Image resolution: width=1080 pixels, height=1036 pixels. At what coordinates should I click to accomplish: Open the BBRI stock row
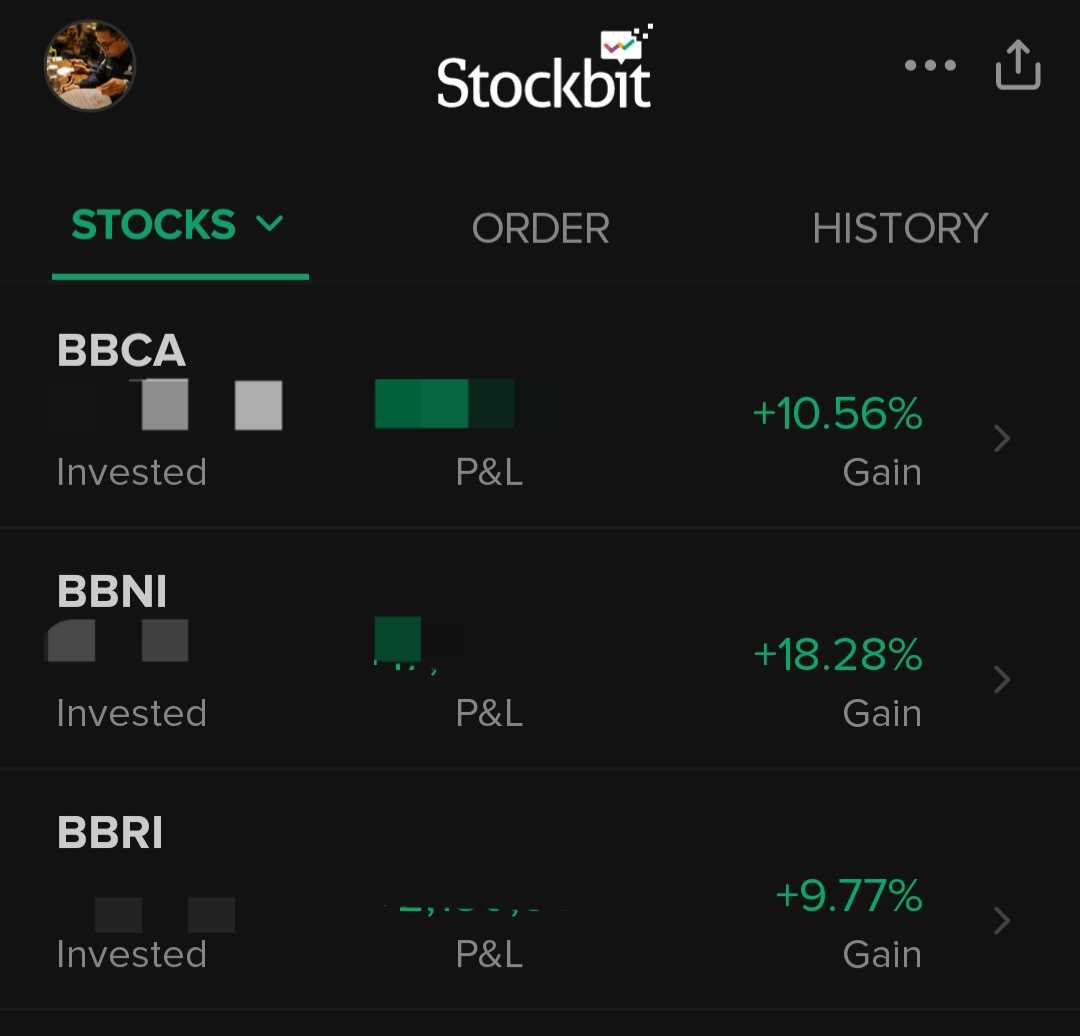pyautogui.click(x=540, y=892)
